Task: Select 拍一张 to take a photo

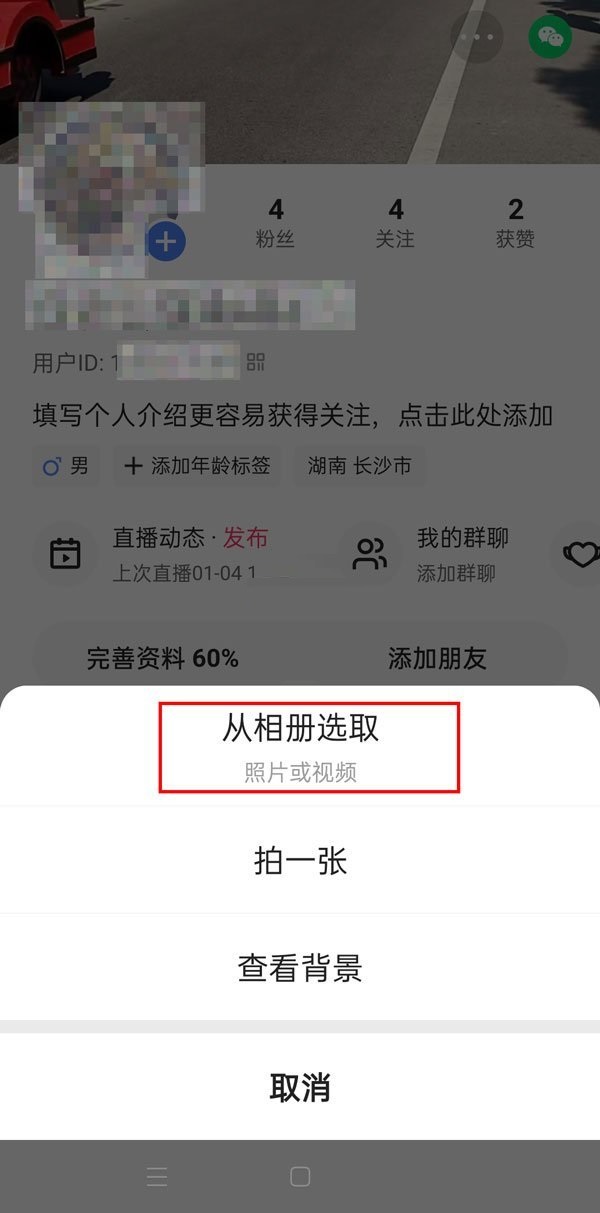Action: pos(300,861)
